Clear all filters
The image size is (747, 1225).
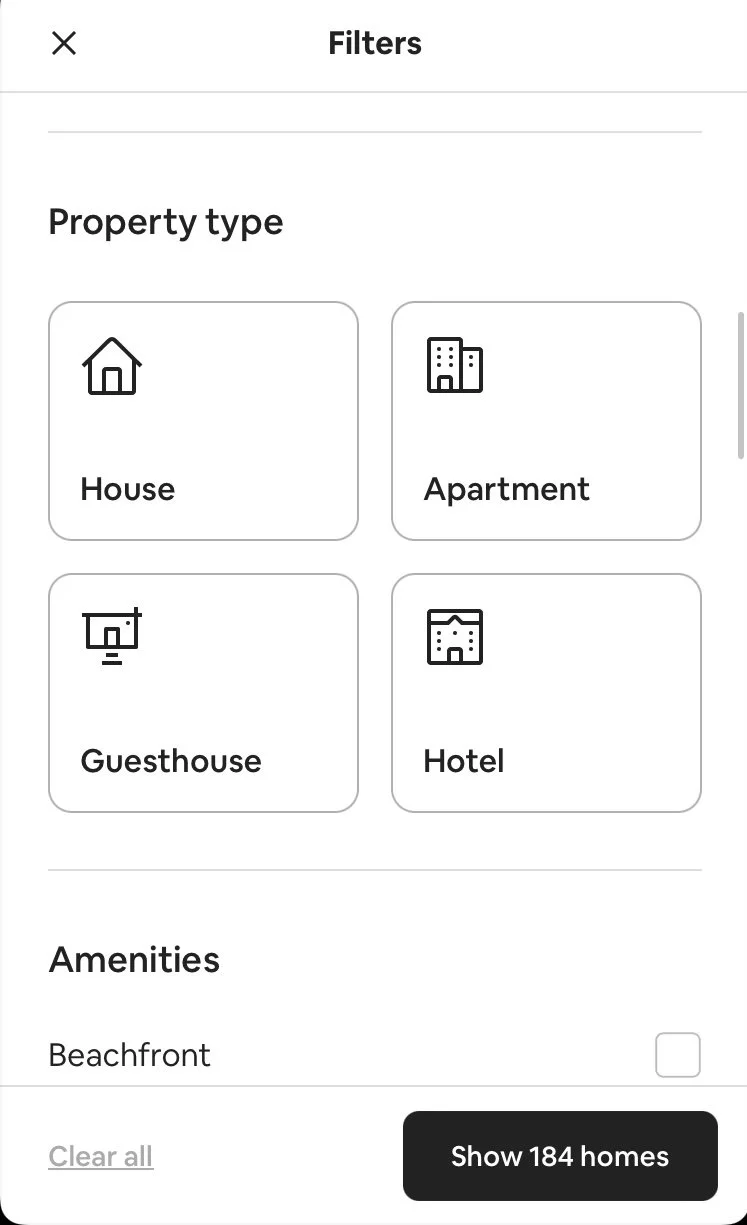[101, 1157]
